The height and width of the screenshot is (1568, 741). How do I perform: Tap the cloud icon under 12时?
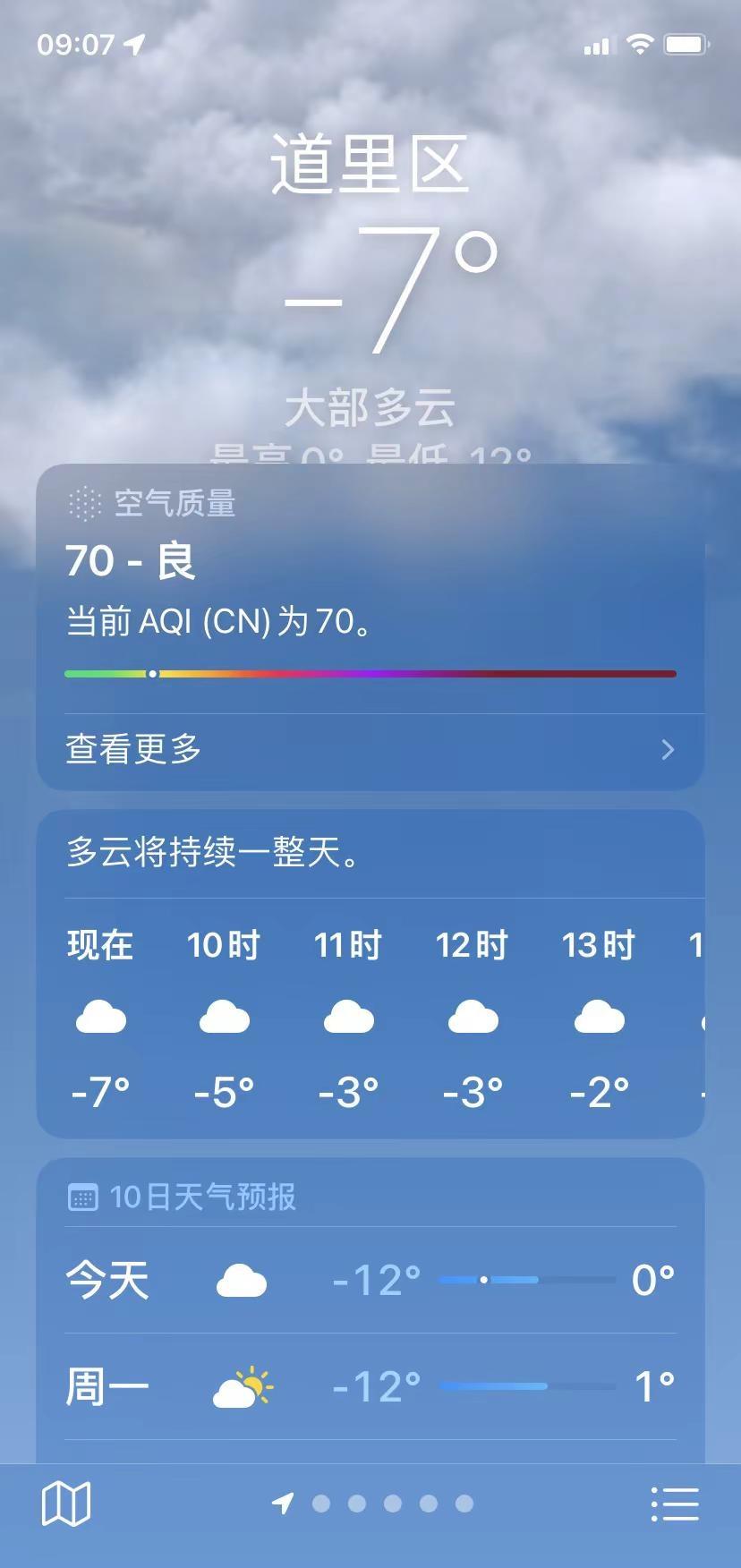coord(473,1018)
